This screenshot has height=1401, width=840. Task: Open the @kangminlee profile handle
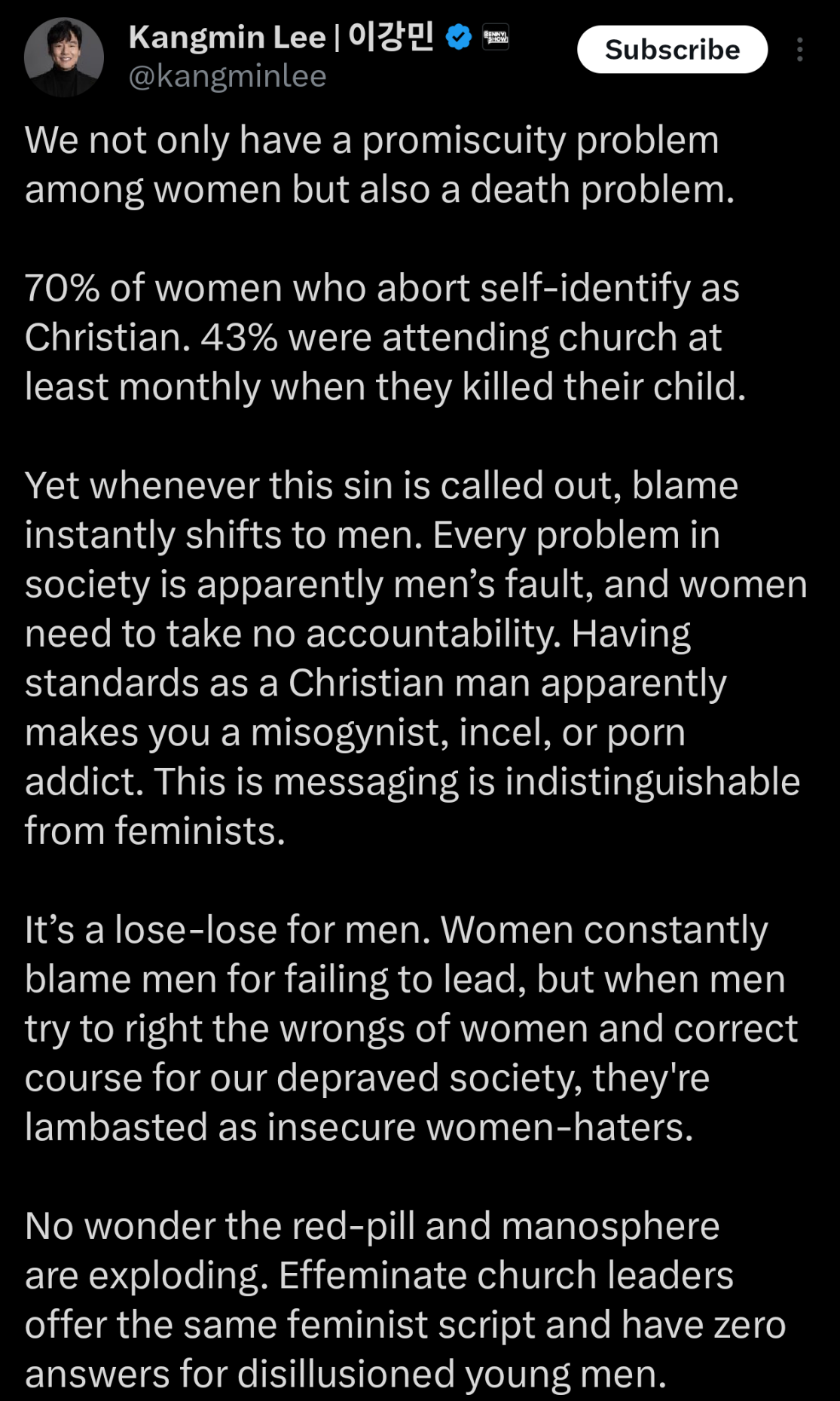pyautogui.click(x=228, y=77)
